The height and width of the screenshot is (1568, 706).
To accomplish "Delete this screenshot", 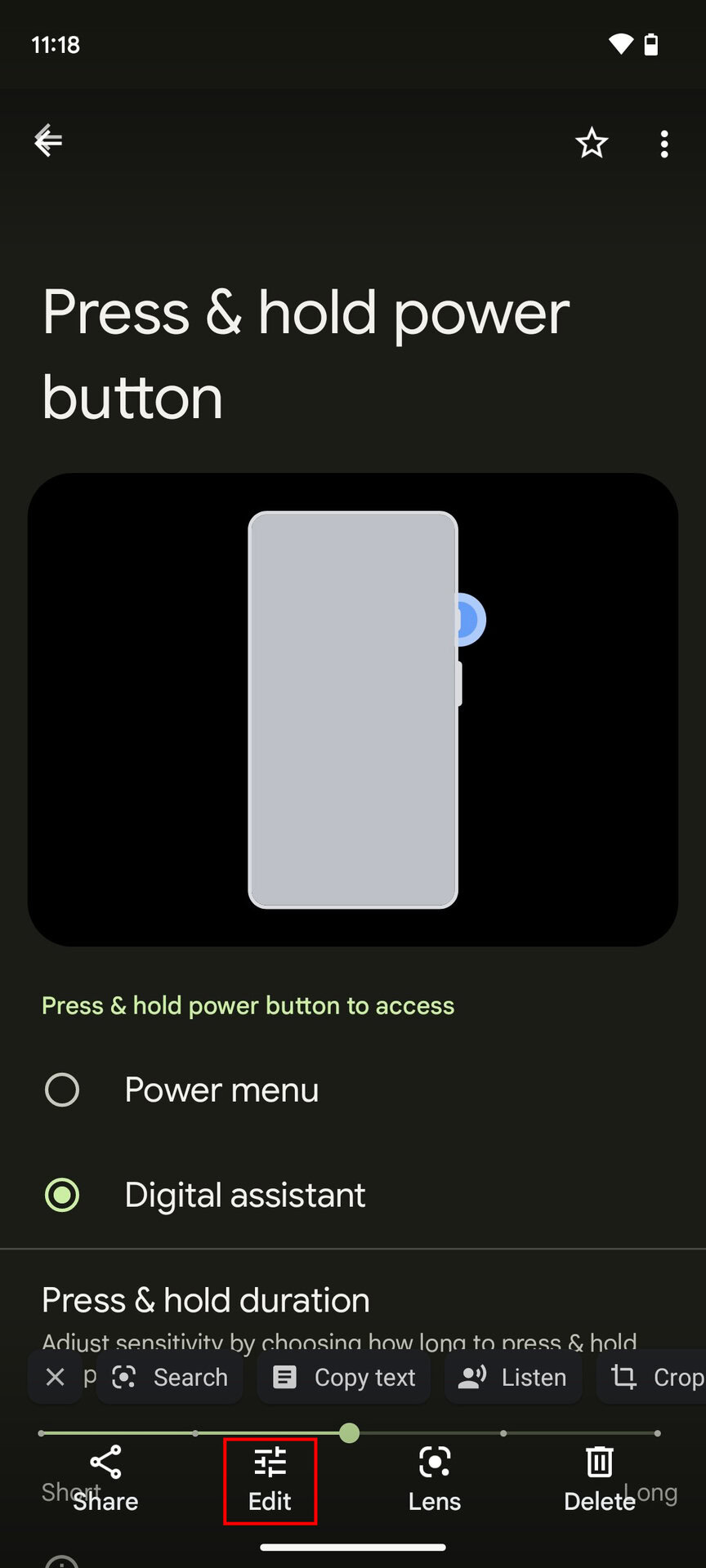I will coord(600,1479).
